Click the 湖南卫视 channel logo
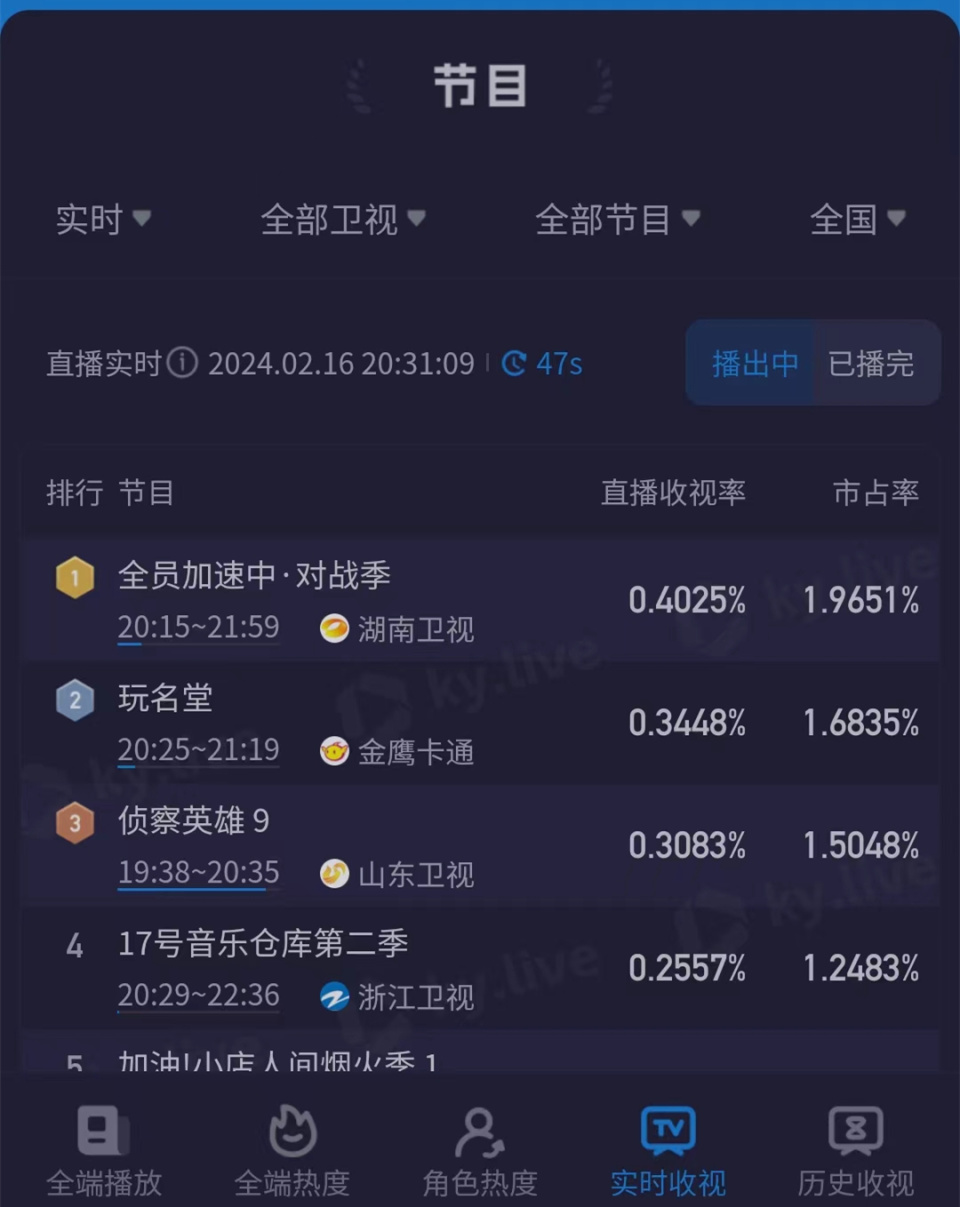 (x=335, y=629)
